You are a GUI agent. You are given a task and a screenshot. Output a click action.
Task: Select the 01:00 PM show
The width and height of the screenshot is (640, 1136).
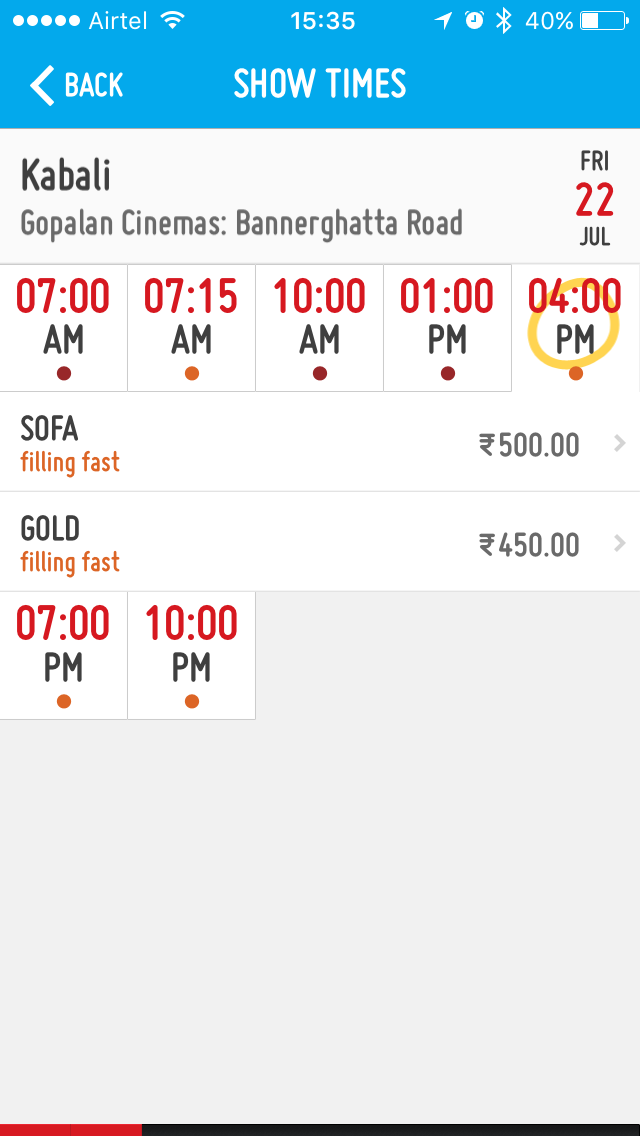[x=447, y=327]
